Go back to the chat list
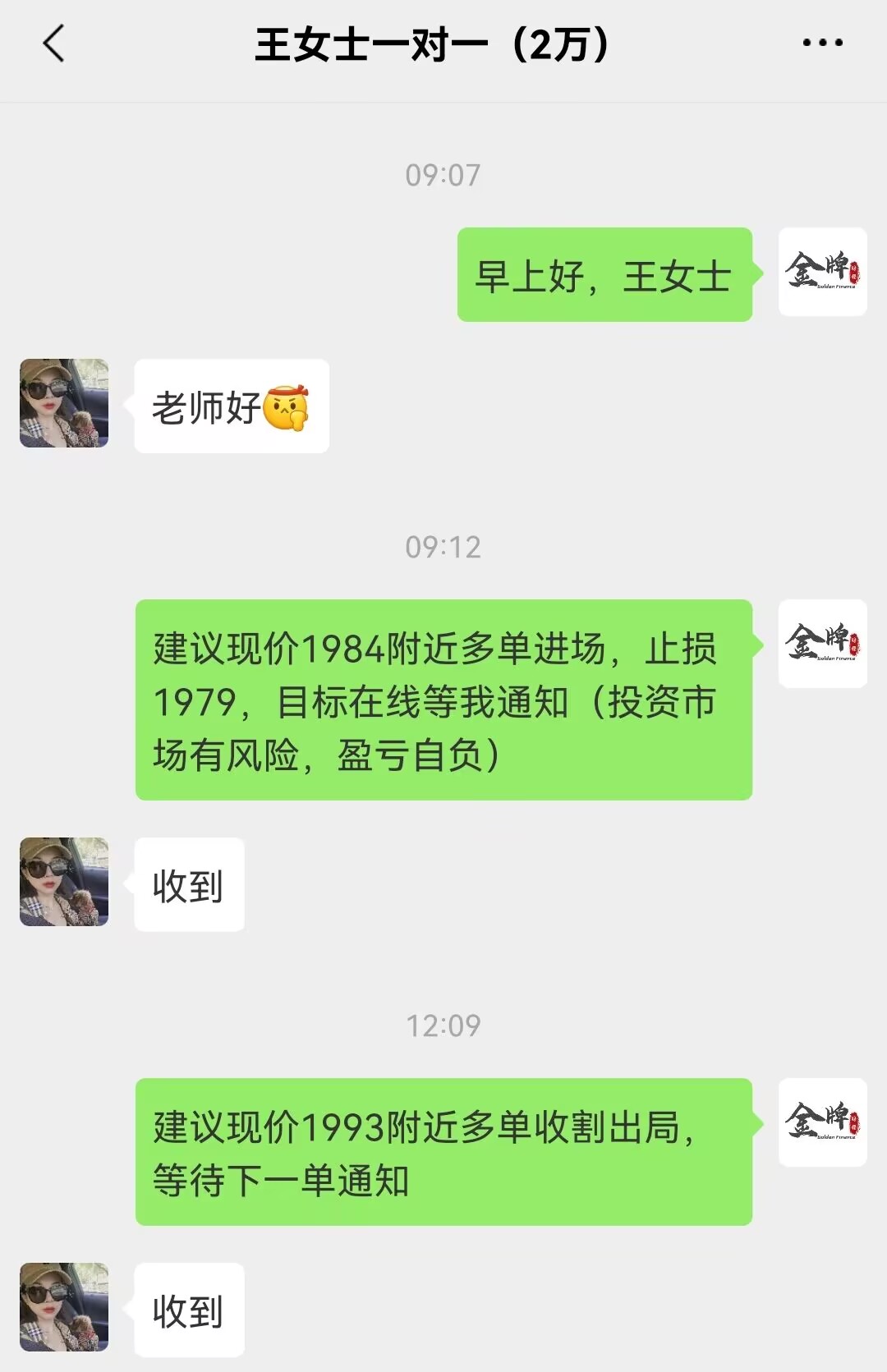The width and height of the screenshot is (887, 1372). tap(53, 44)
